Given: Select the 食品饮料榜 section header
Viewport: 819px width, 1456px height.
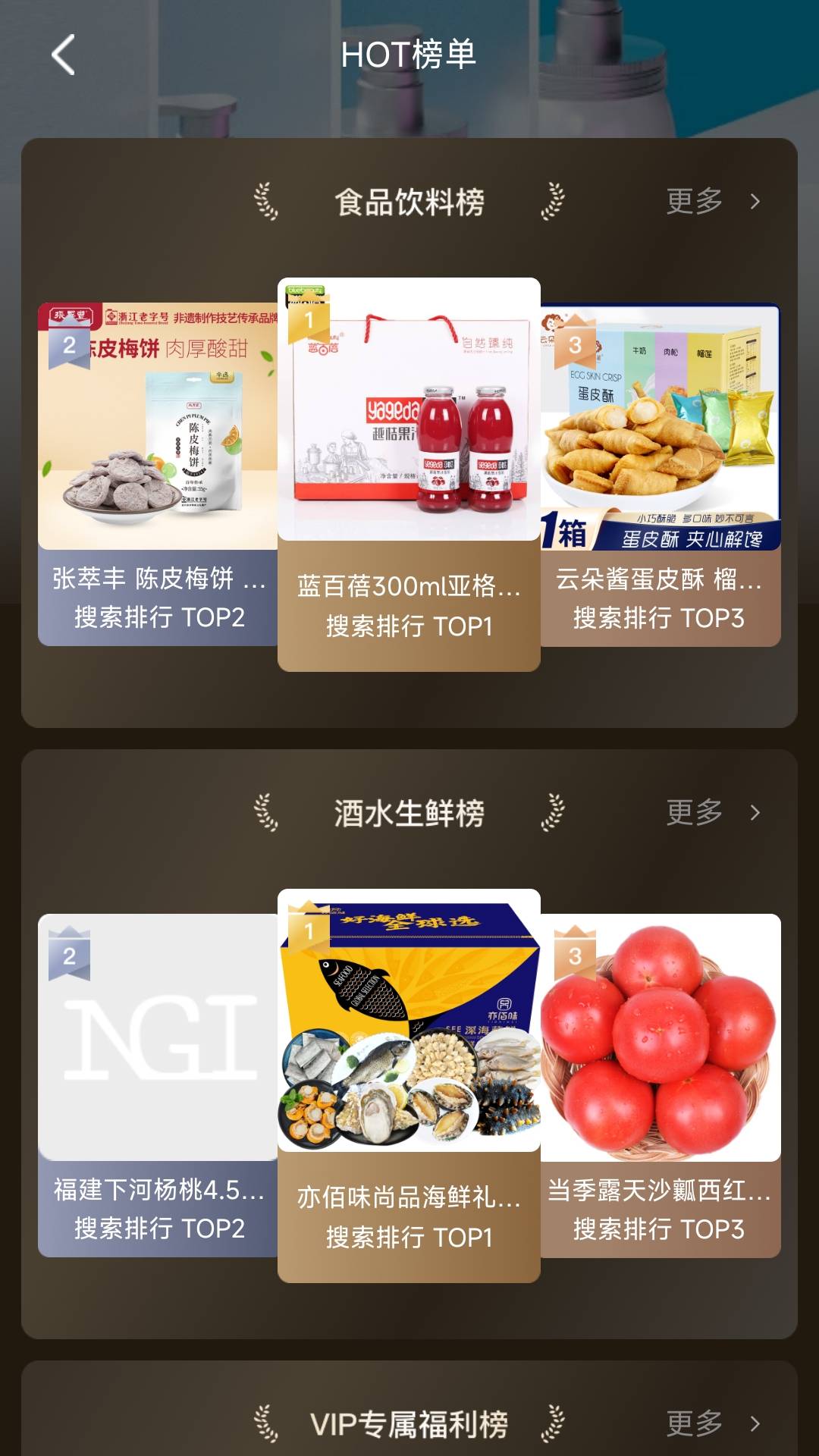Looking at the screenshot, I should point(409,201).
